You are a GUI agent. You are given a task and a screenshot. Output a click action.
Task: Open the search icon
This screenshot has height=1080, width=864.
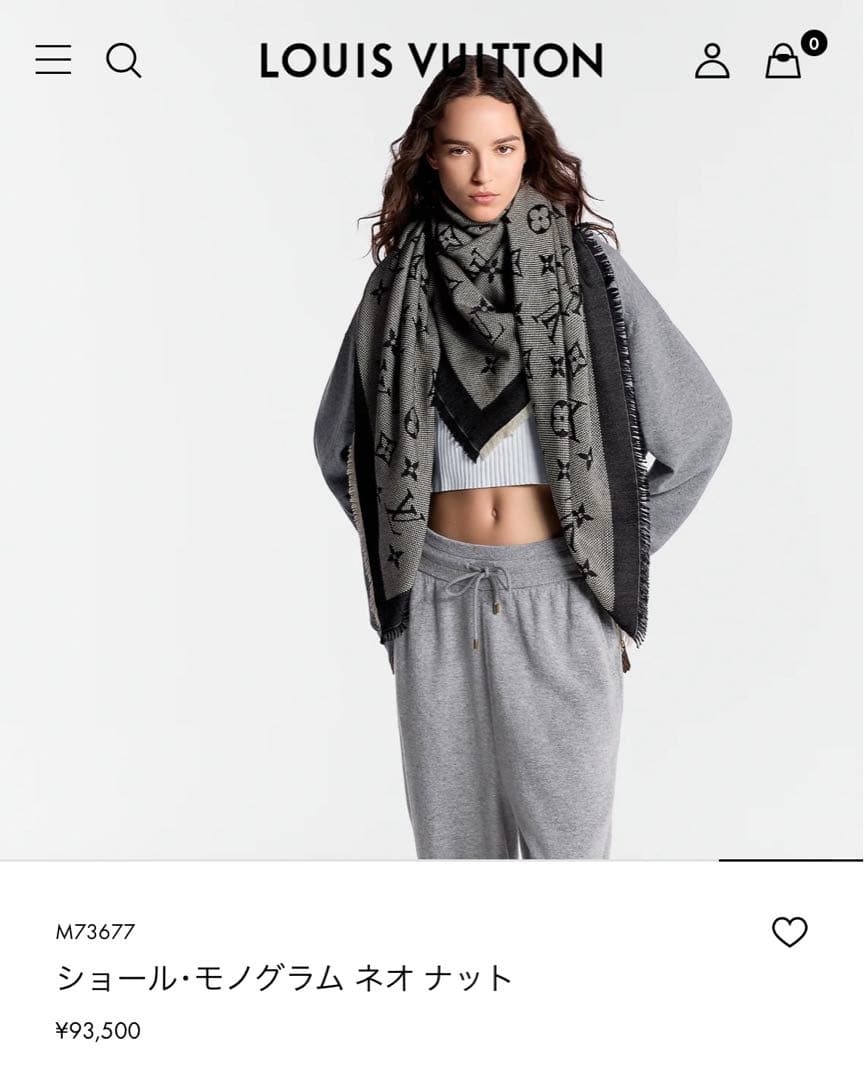pyautogui.click(x=123, y=60)
